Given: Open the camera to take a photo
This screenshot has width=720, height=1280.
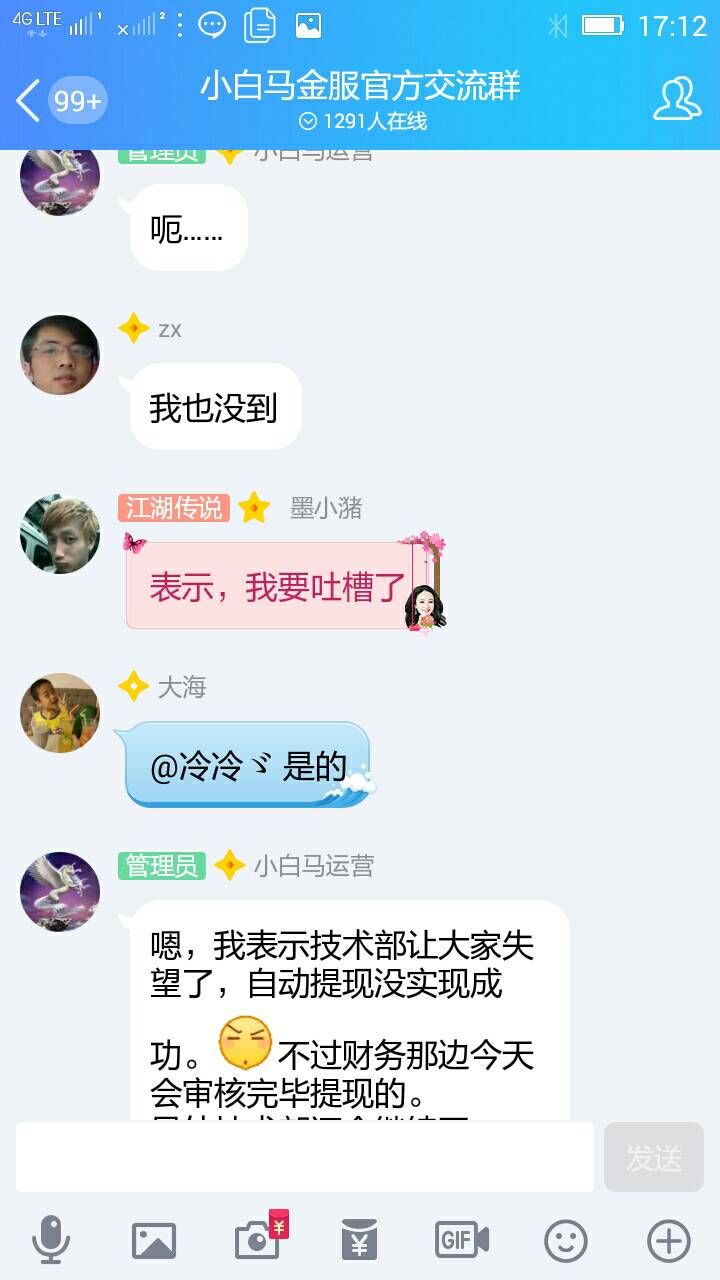Looking at the screenshot, I should click(258, 1241).
